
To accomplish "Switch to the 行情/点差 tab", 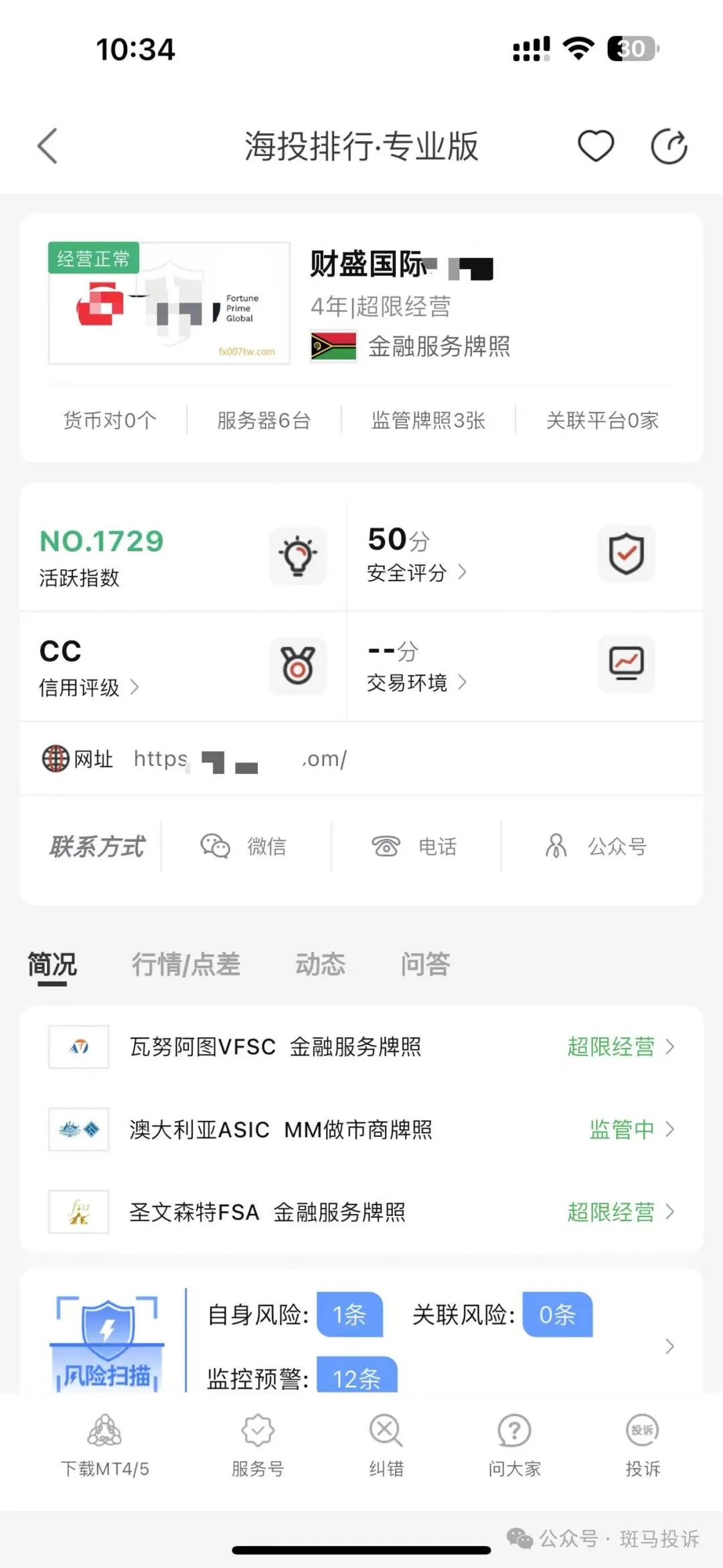I will click(185, 965).
